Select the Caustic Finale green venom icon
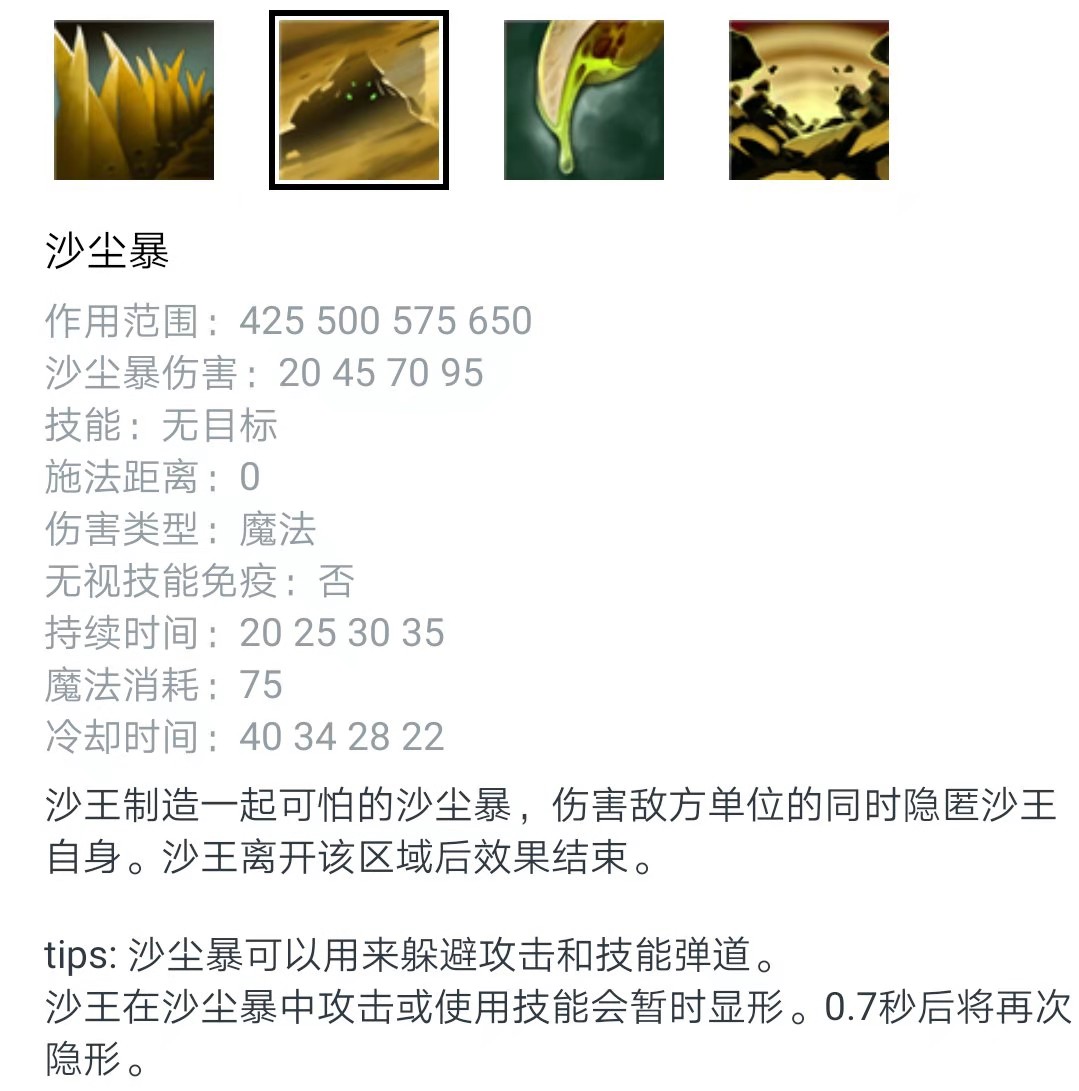The height and width of the screenshot is (1091, 1079). point(584,101)
